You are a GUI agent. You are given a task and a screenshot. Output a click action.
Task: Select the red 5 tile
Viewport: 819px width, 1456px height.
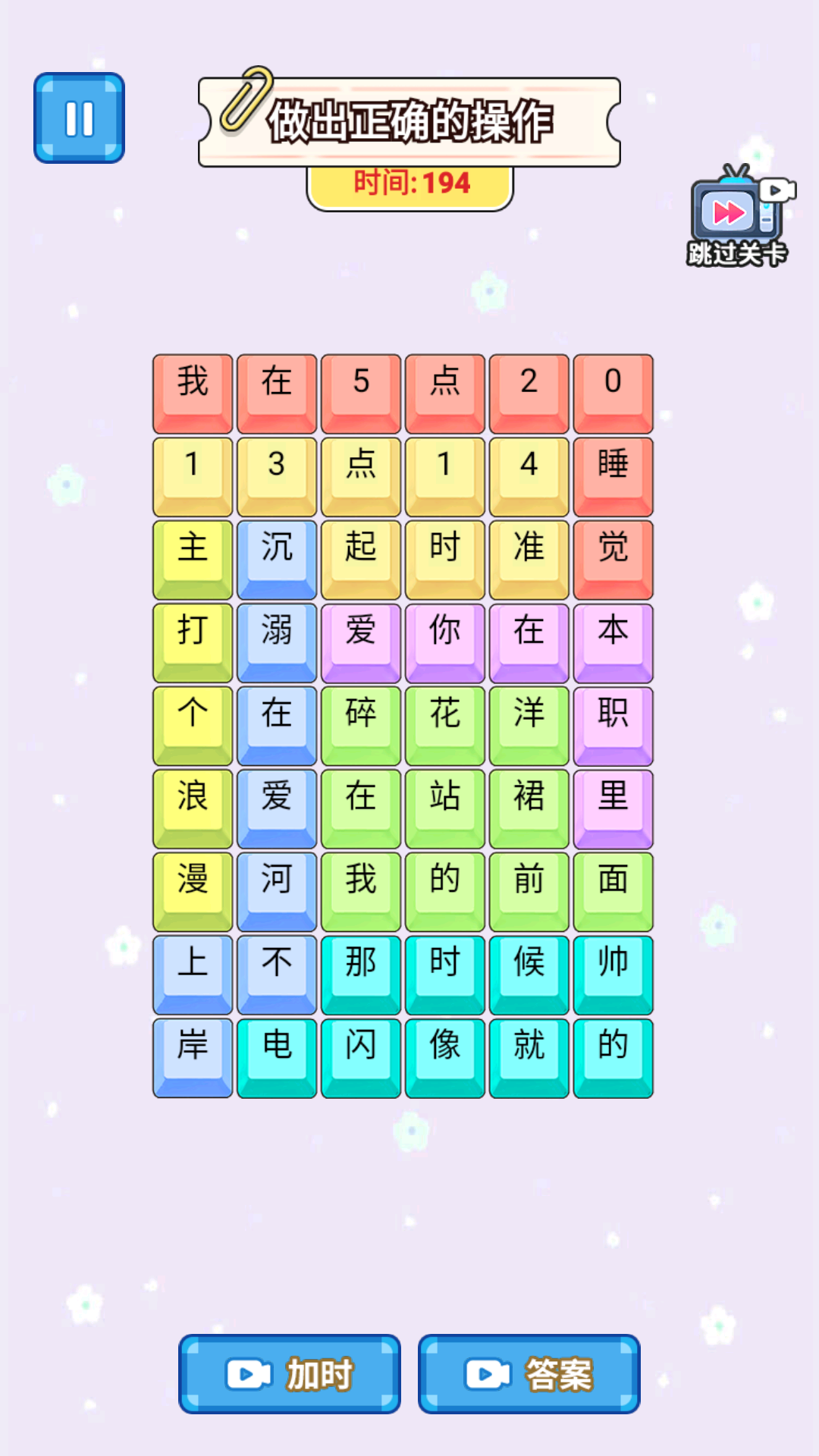pyautogui.click(x=361, y=394)
